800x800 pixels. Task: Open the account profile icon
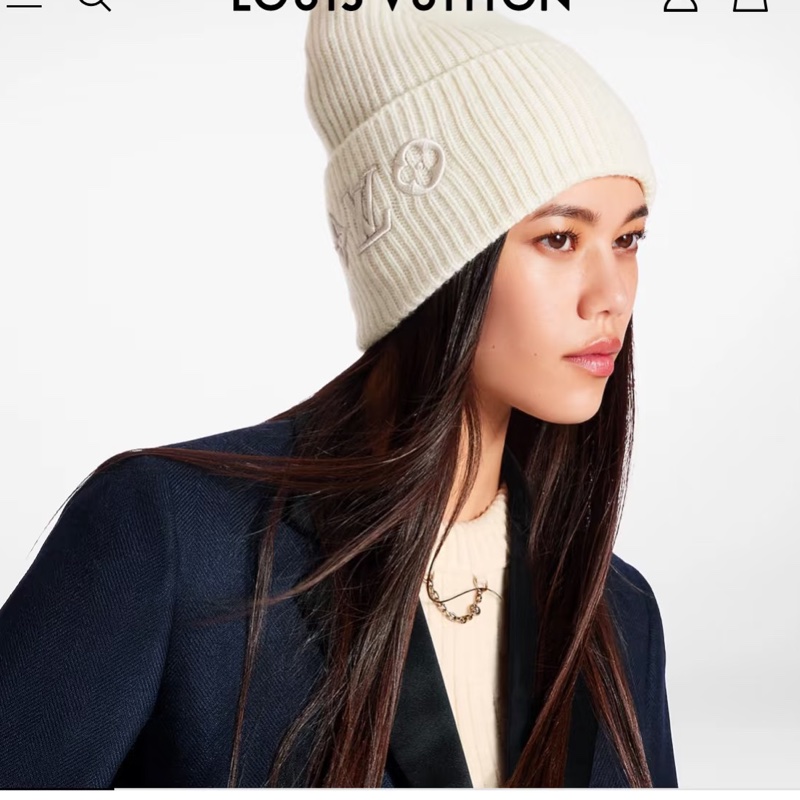point(680,3)
